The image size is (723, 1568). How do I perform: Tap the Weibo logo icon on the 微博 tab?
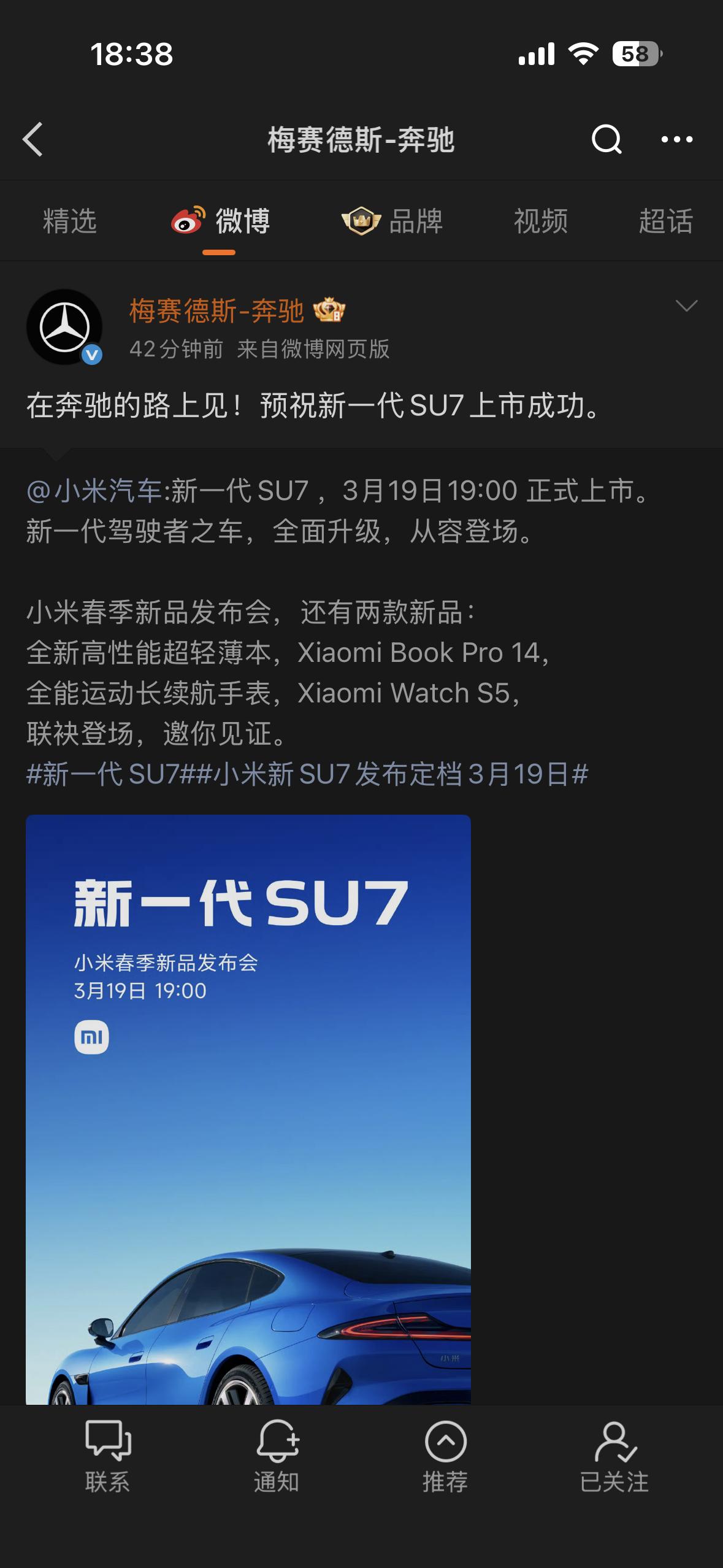tap(187, 222)
